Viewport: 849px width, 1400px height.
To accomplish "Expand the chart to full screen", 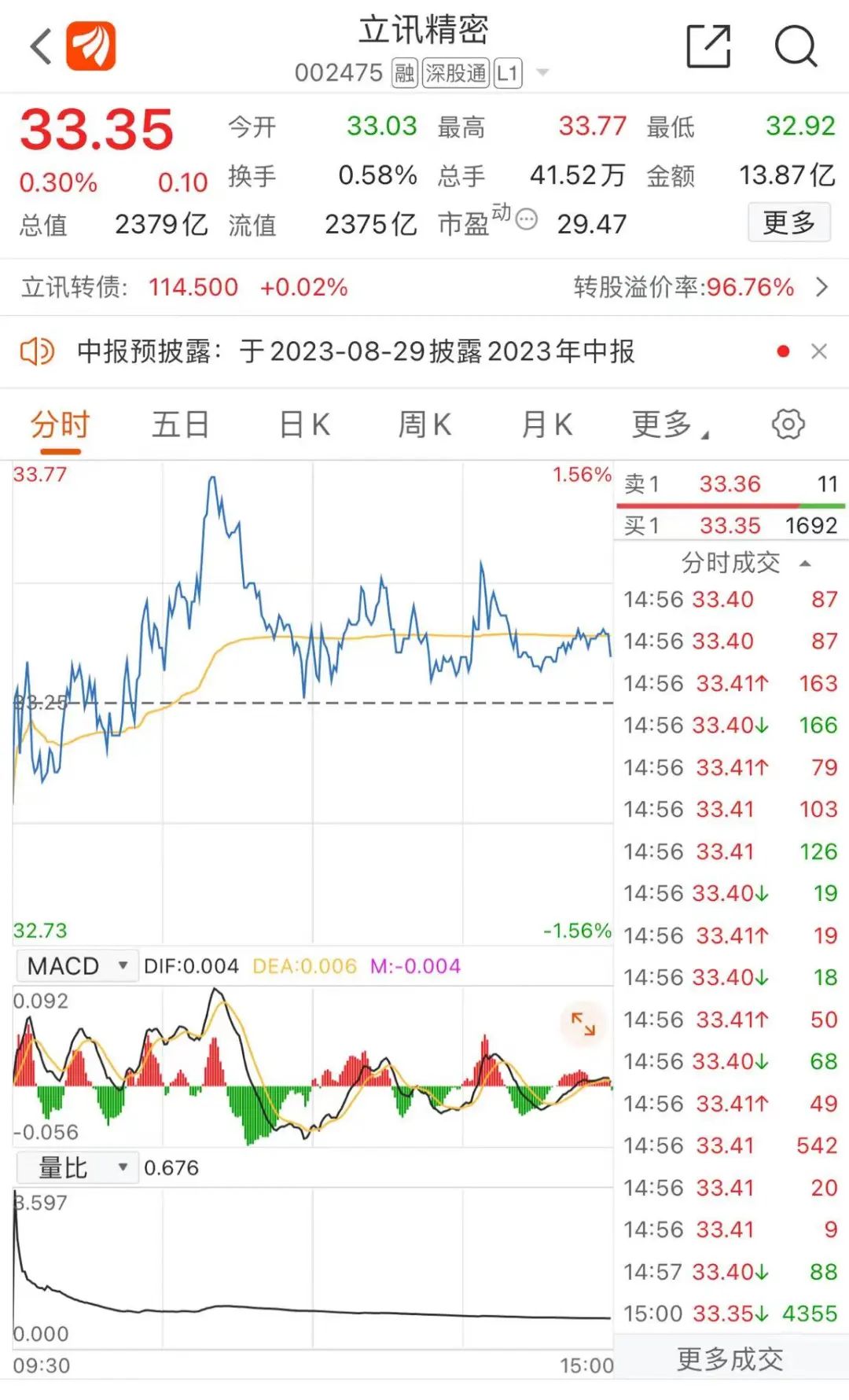I will [583, 1023].
